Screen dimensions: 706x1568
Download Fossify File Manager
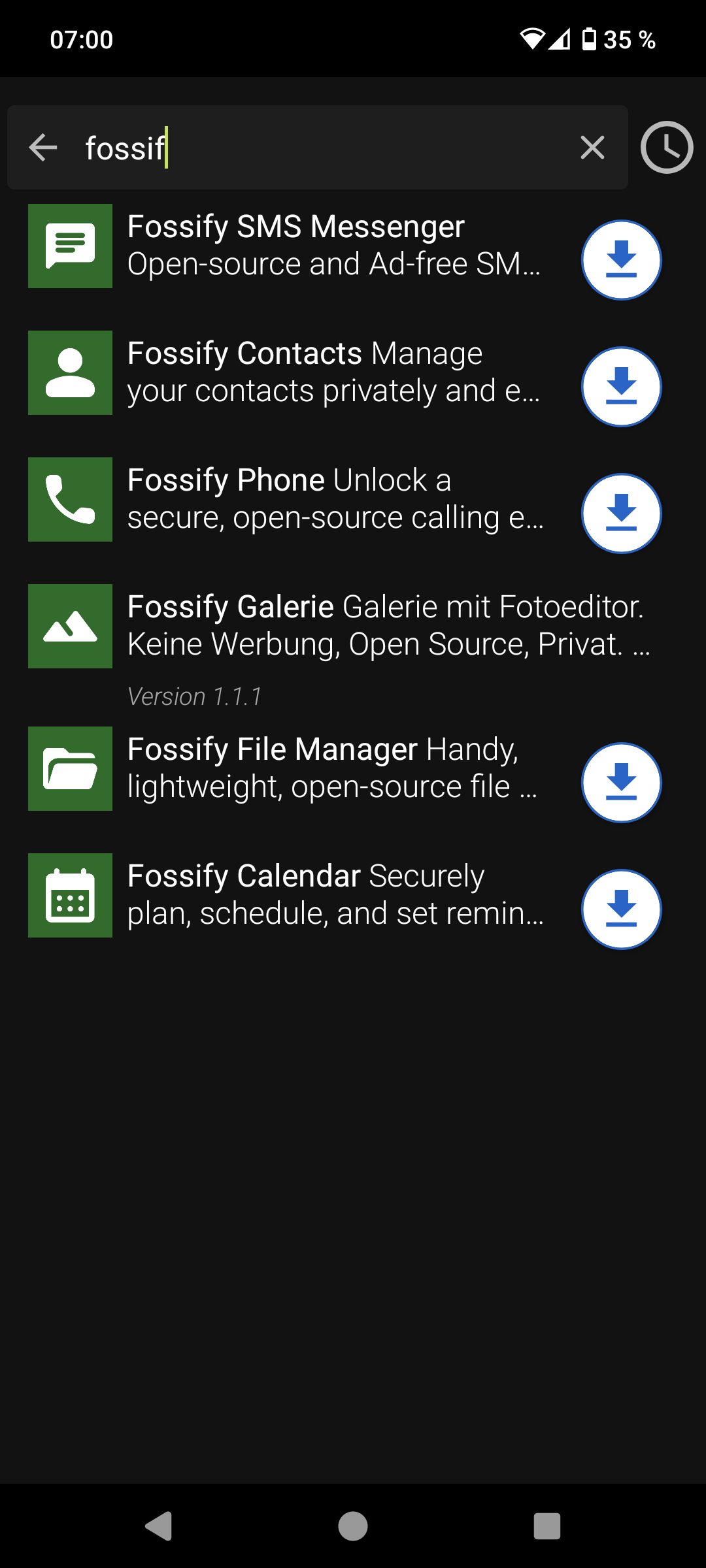coord(622,783)
